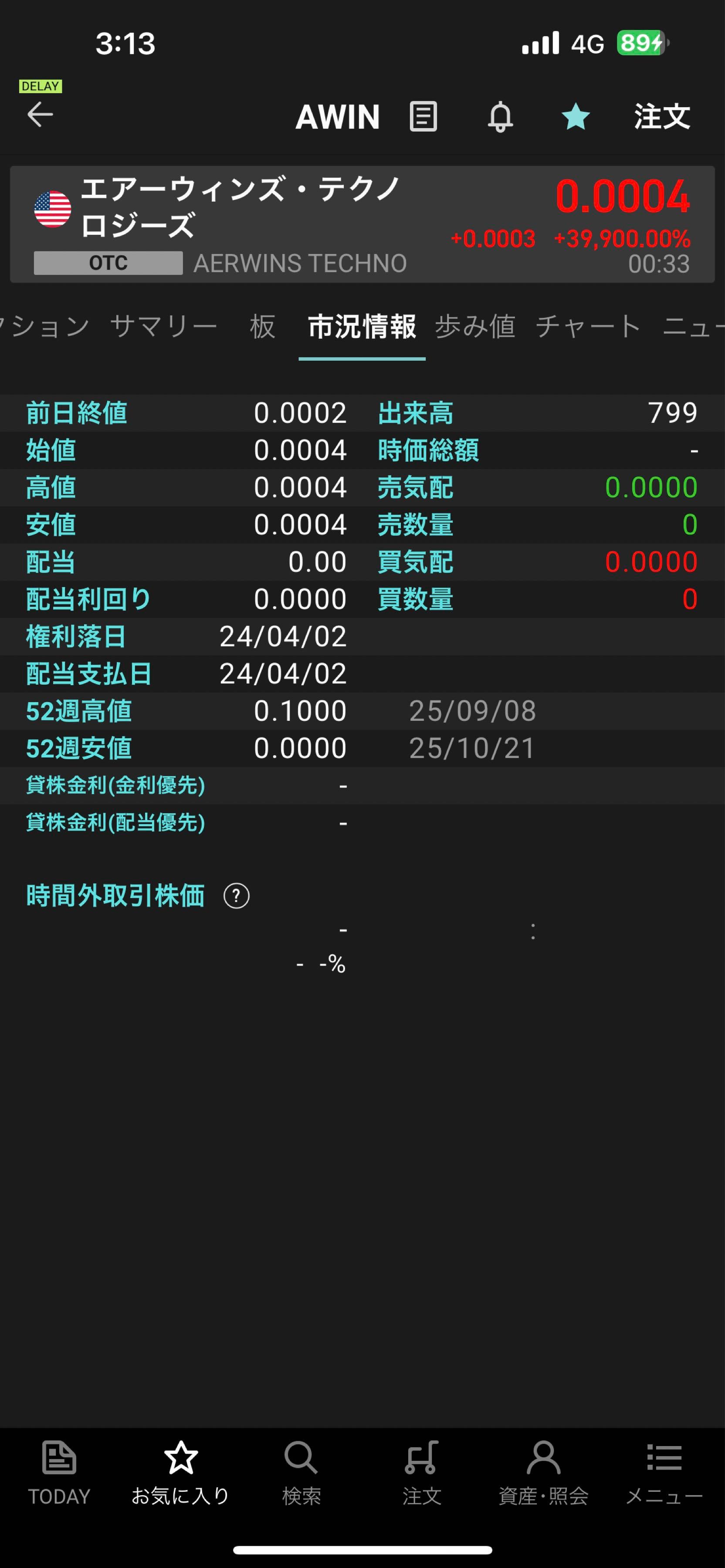Switch to the 歩み値 tab
Screen dimensions: 725x1568
tap(475, 327)
